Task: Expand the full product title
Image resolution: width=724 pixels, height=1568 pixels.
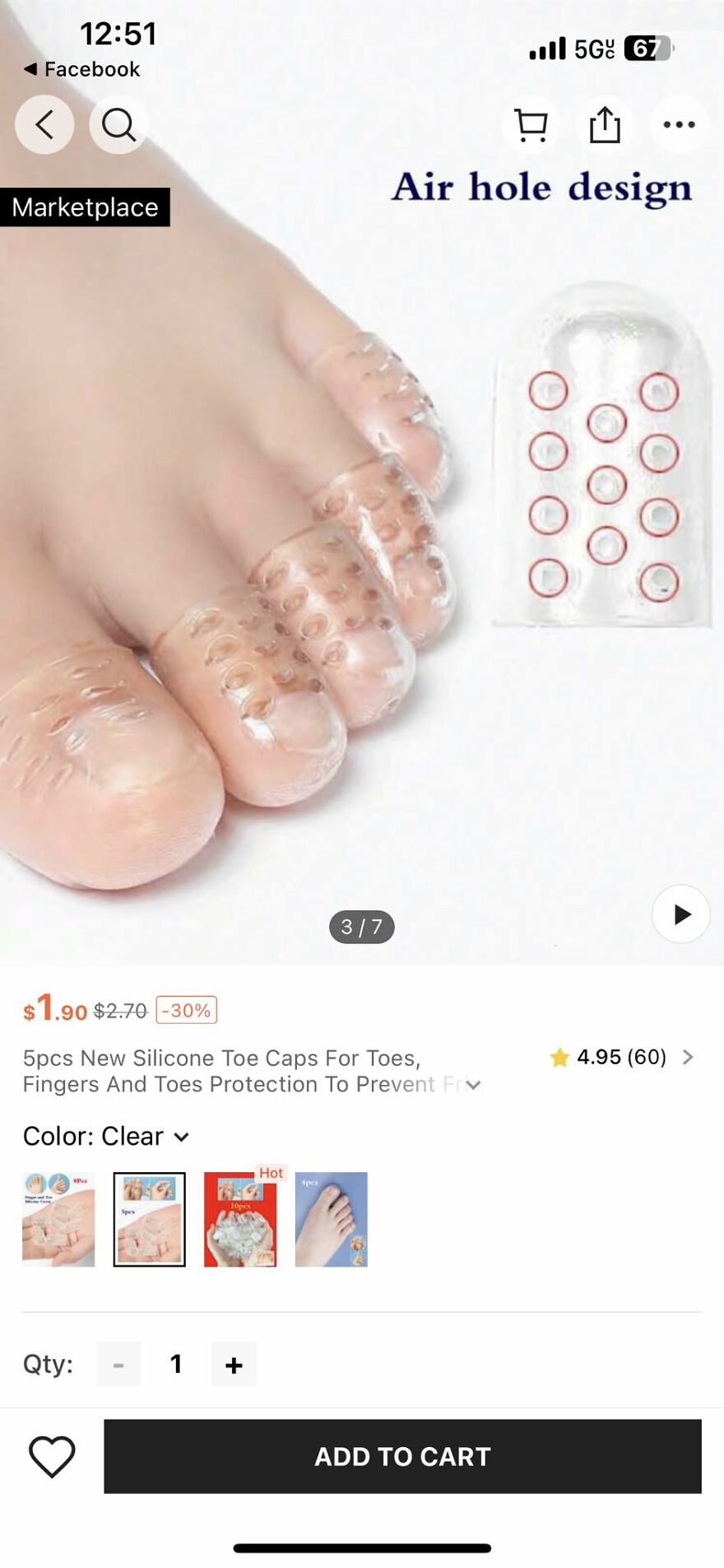Action: tap(473, 1085)
